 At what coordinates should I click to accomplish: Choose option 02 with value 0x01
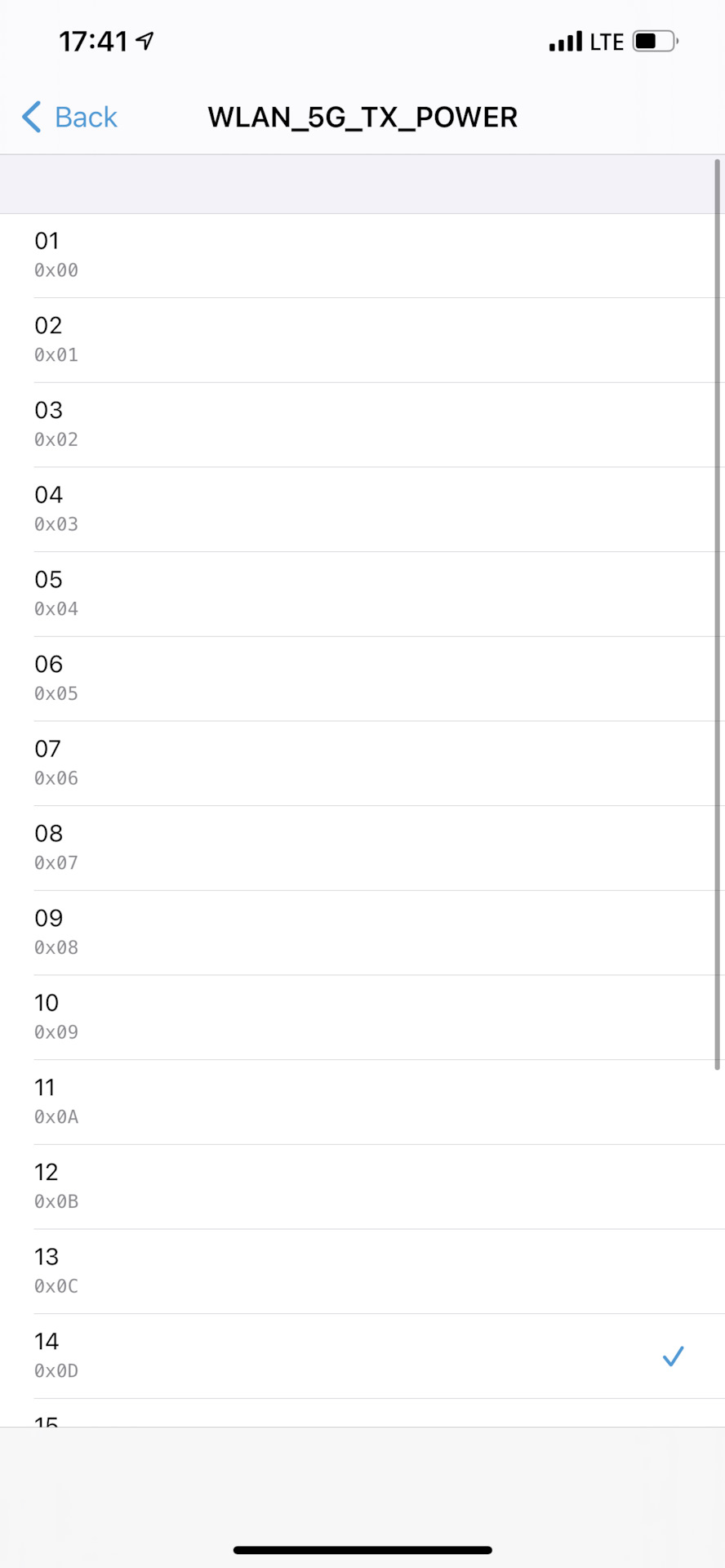pyautogui.click(x=362, y=340)
